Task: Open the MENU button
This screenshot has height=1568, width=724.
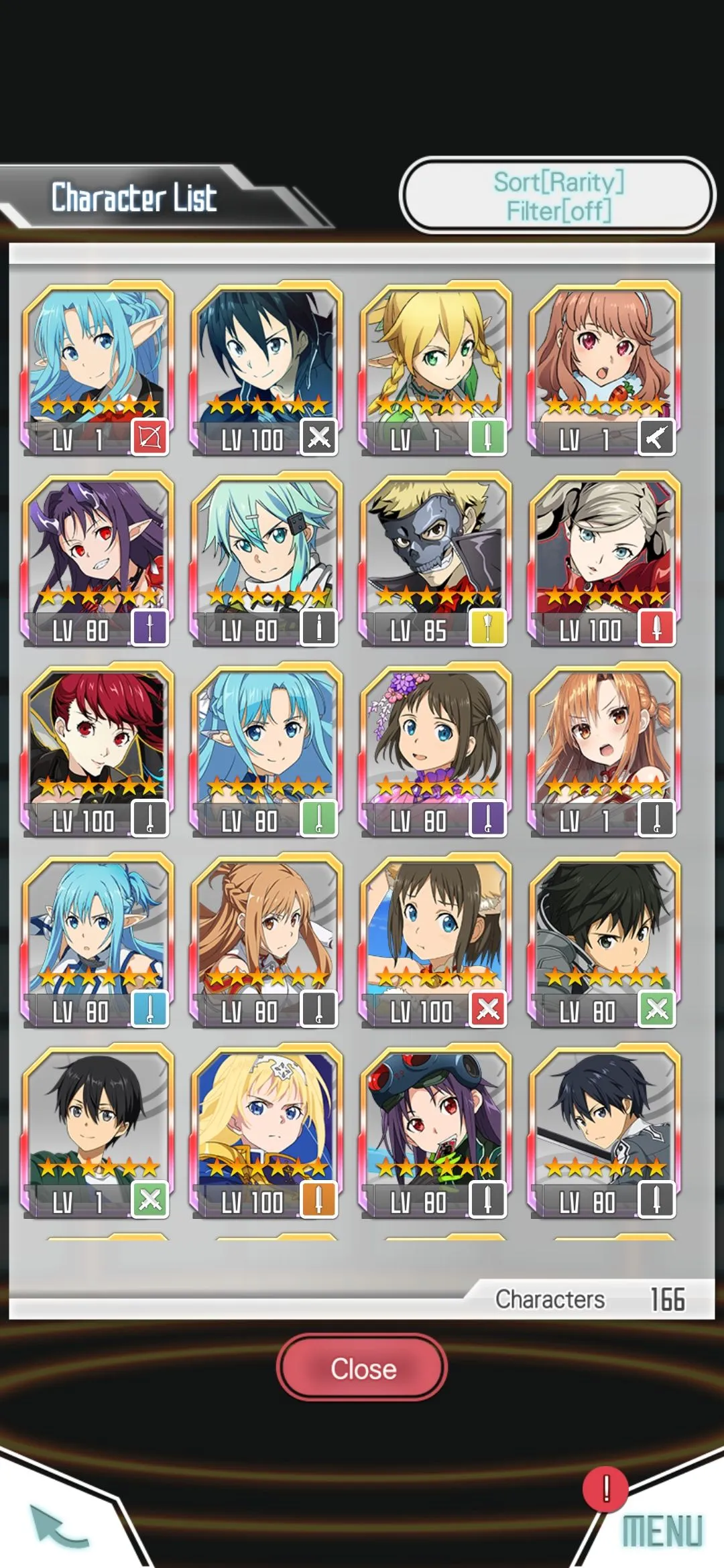Action: pyautogui.click(x=661, y=1530)
